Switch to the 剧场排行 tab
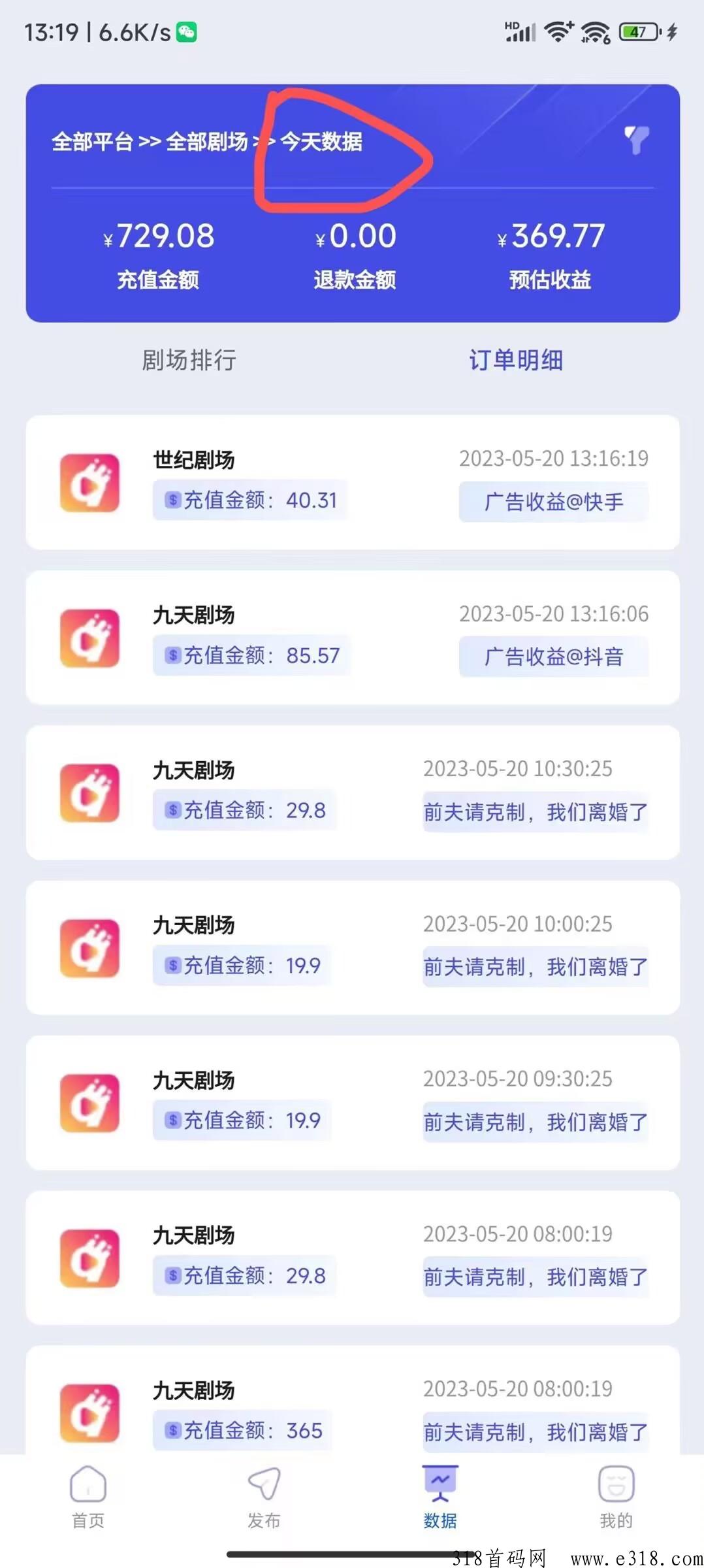Image resolution: width=704 pixels, height=1568 pixels. [x=189, y=359]
